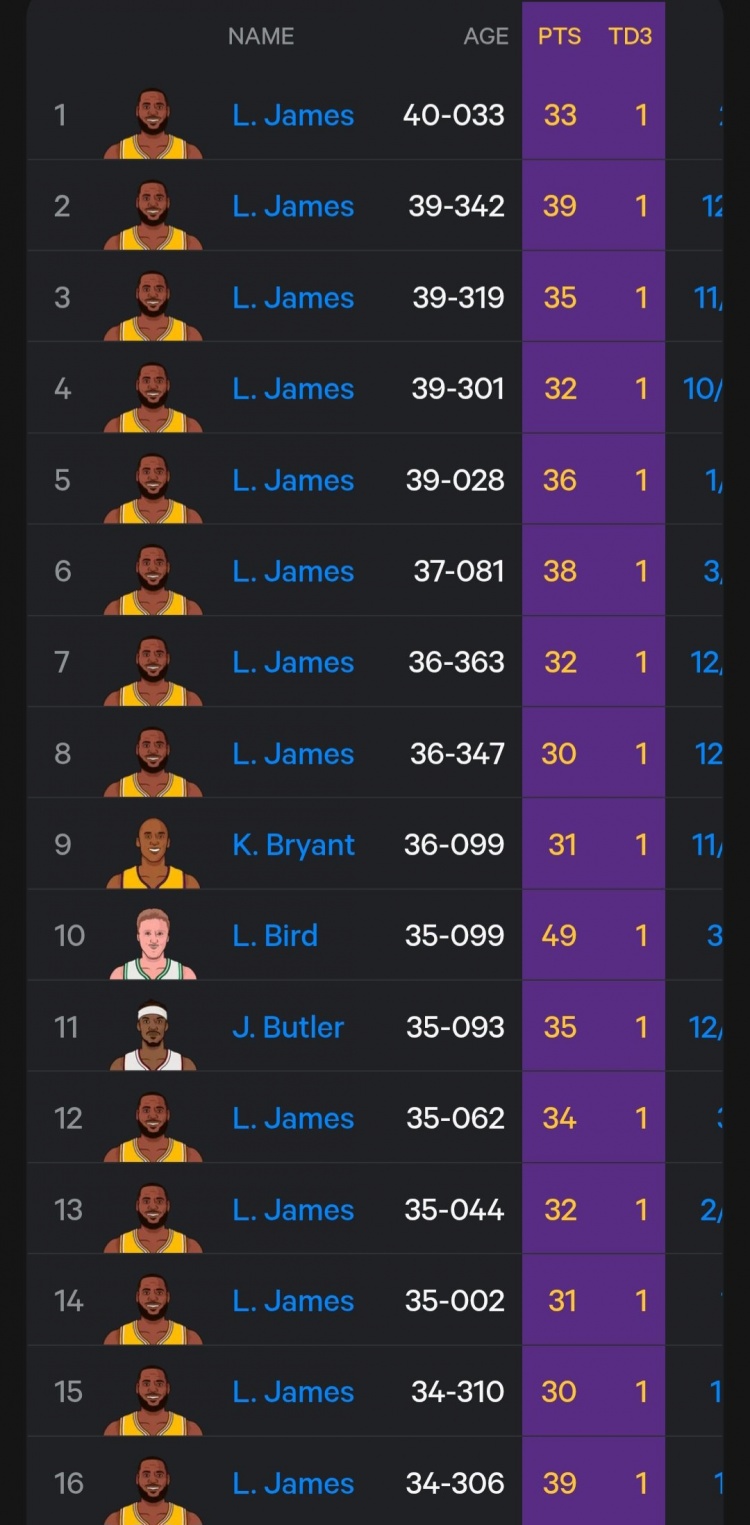The width and height of the screenshot is (750, 1525).
Task: Sort the table by NAME header
Action: coord(261,36)
